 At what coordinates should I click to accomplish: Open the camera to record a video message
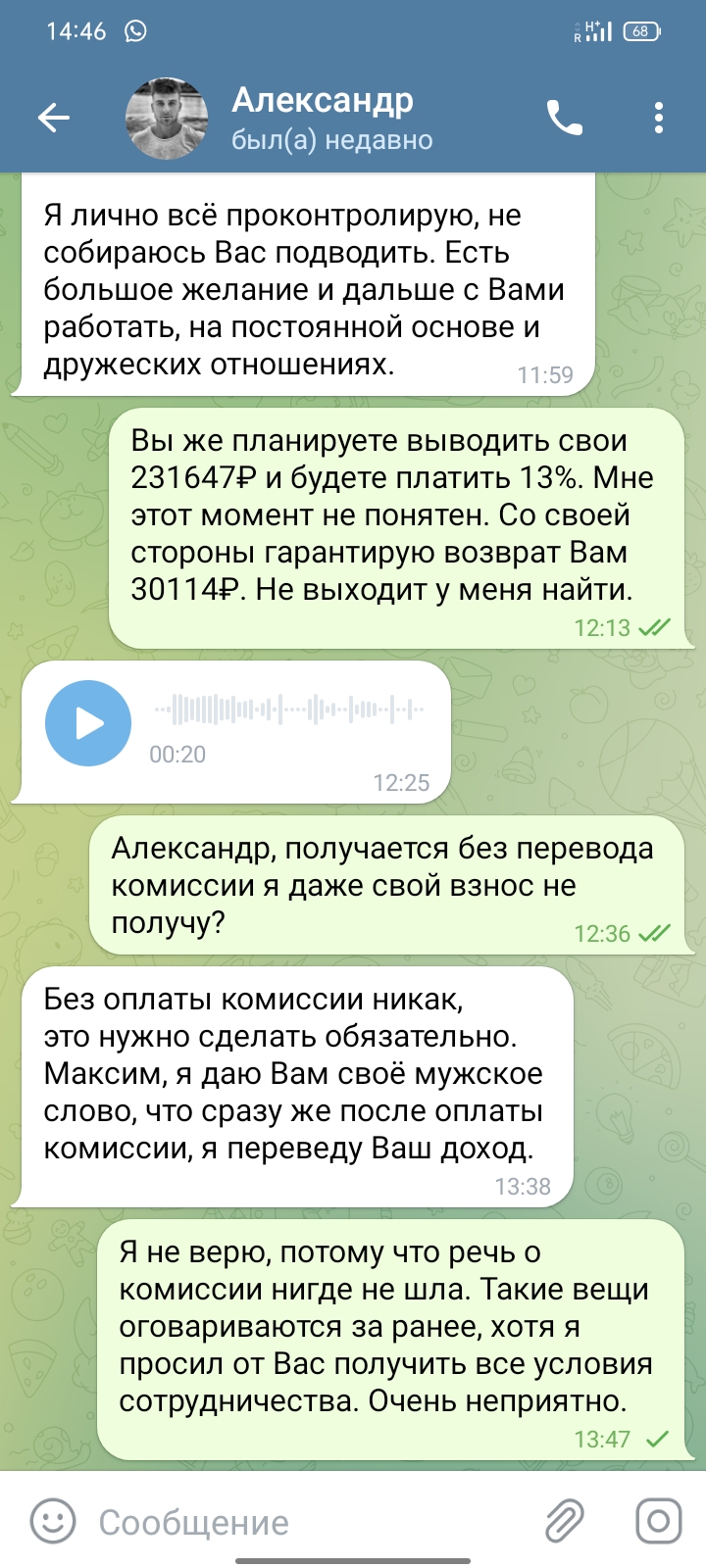[x=659, y=1521]
